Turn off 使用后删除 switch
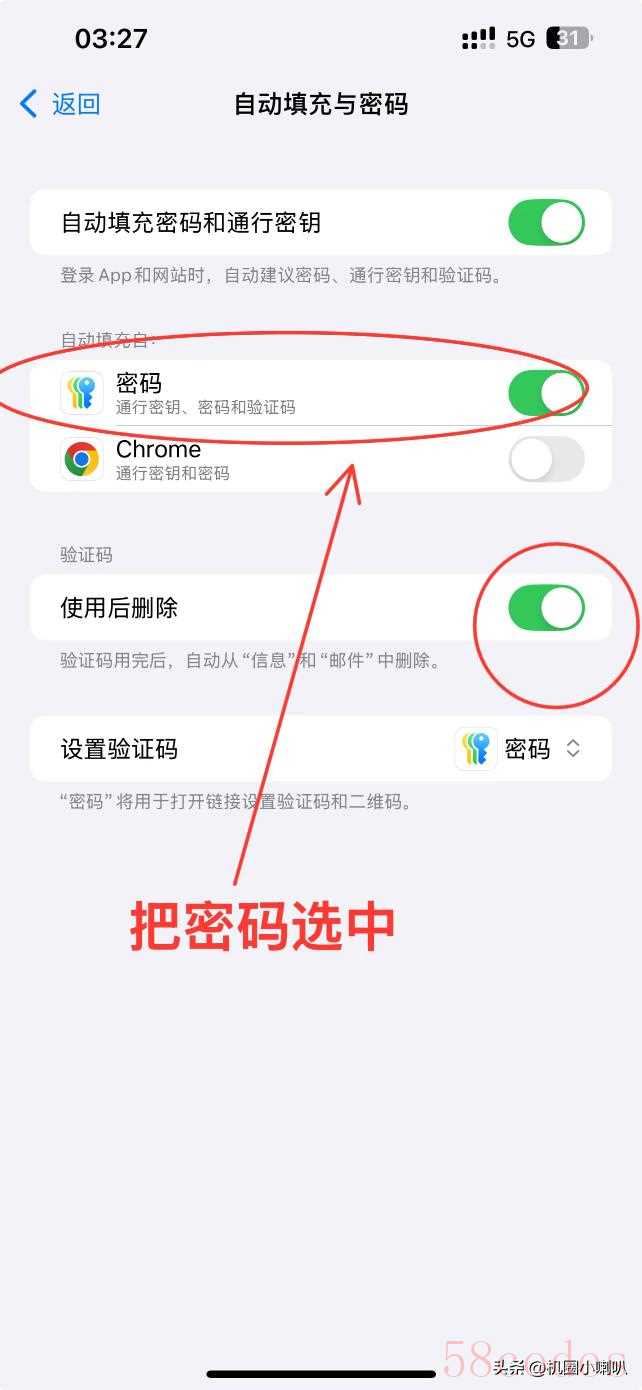Image resolution: width=642 pixels, height=1390 pixels. pyautogui.click(x=546, y=608)
